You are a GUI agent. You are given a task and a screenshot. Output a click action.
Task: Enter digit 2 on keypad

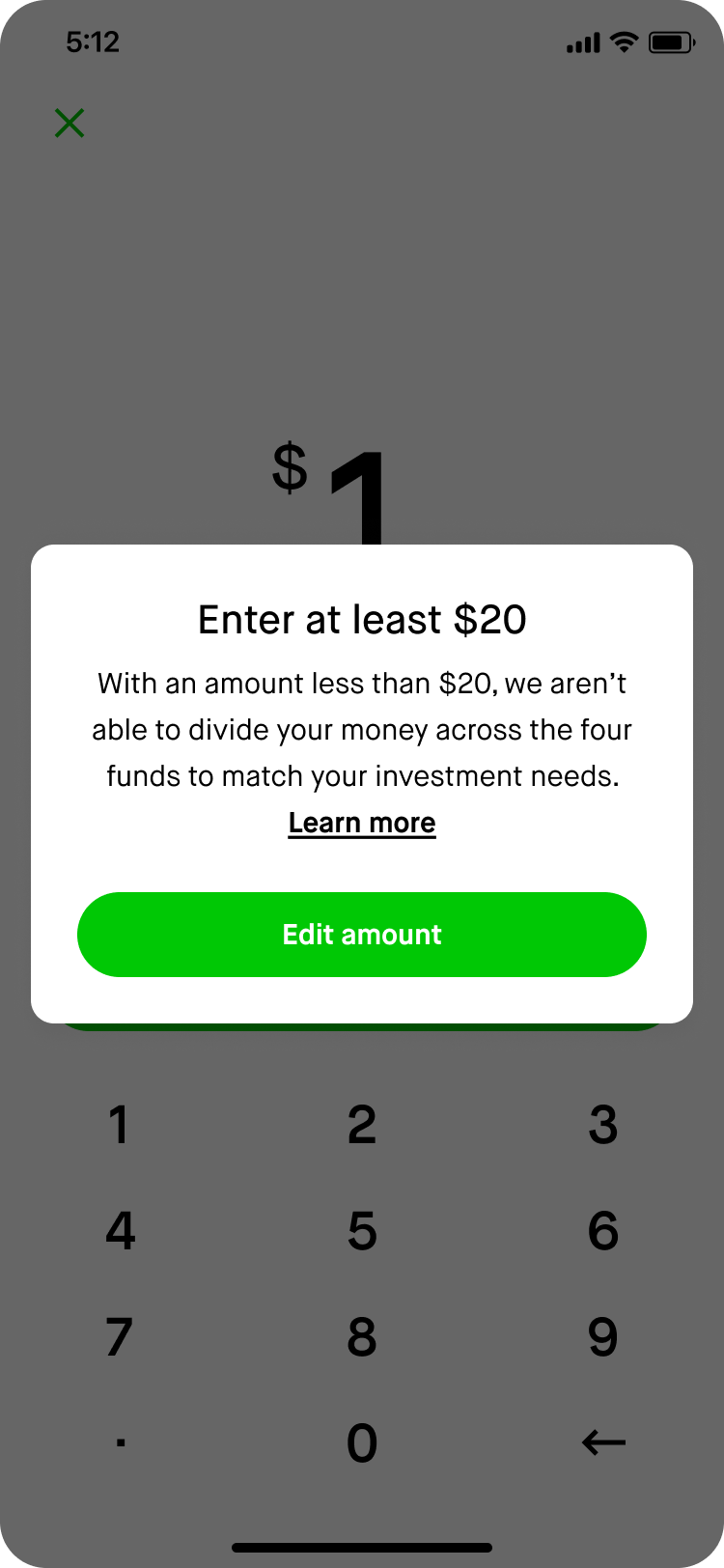pos(362,1125)
